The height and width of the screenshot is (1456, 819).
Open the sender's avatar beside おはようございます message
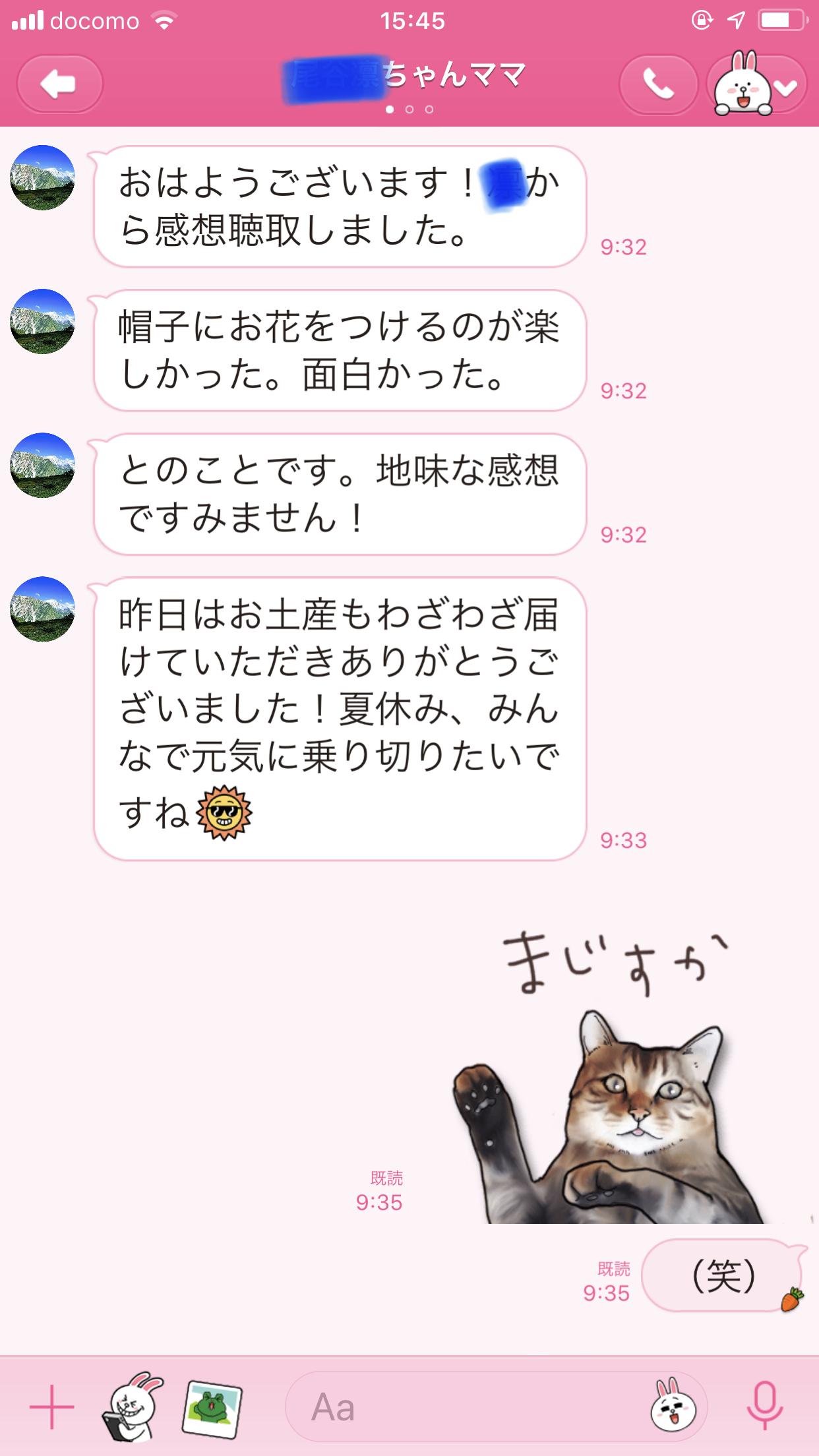(43, 178)
